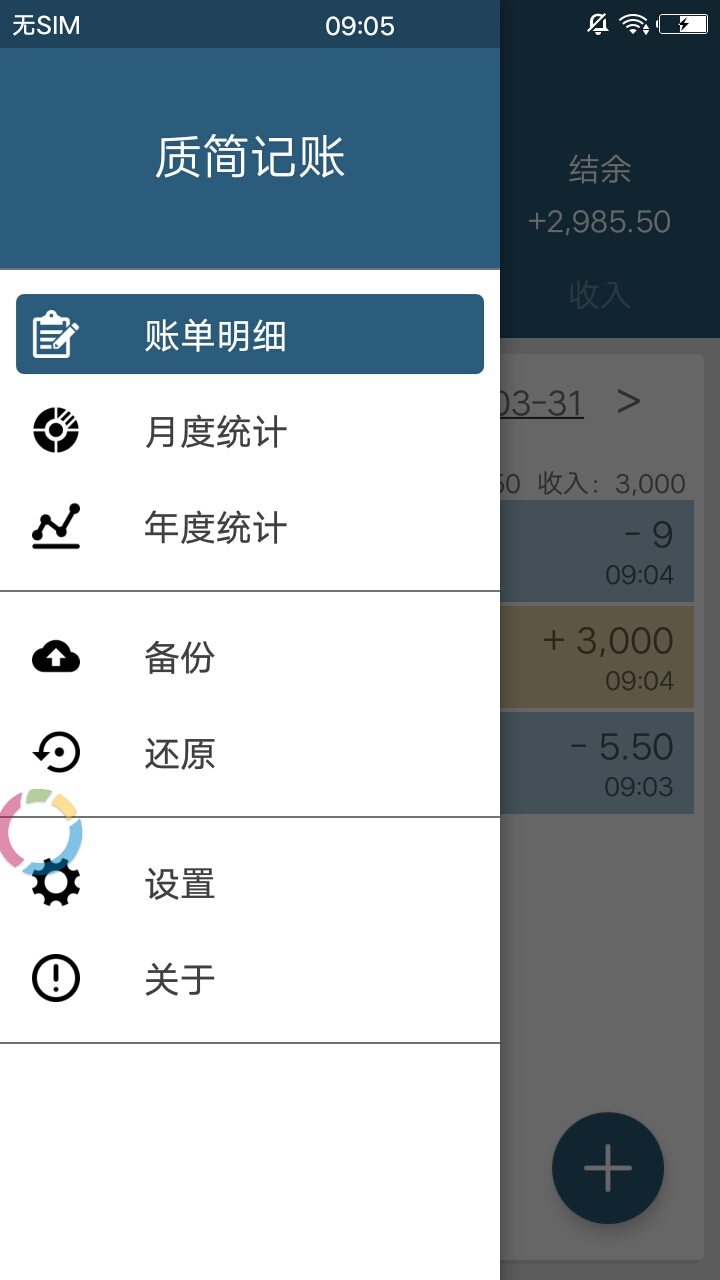Open 设置 settings
Image resolution: width=720 pixels, height=1280 pixels.
pos(250,883)
